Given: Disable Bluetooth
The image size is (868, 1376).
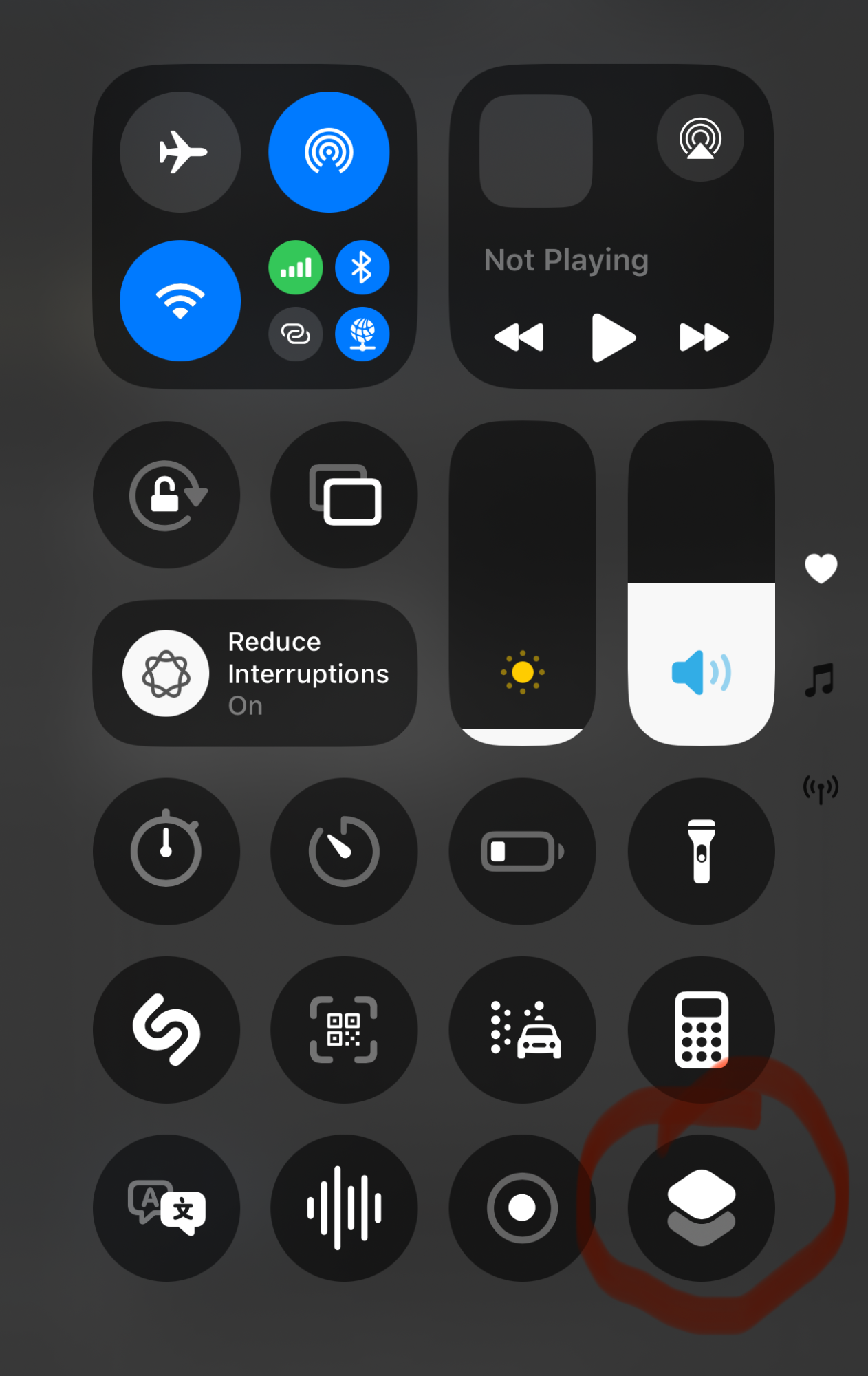Looking at the screenshot, I should 362,268.
